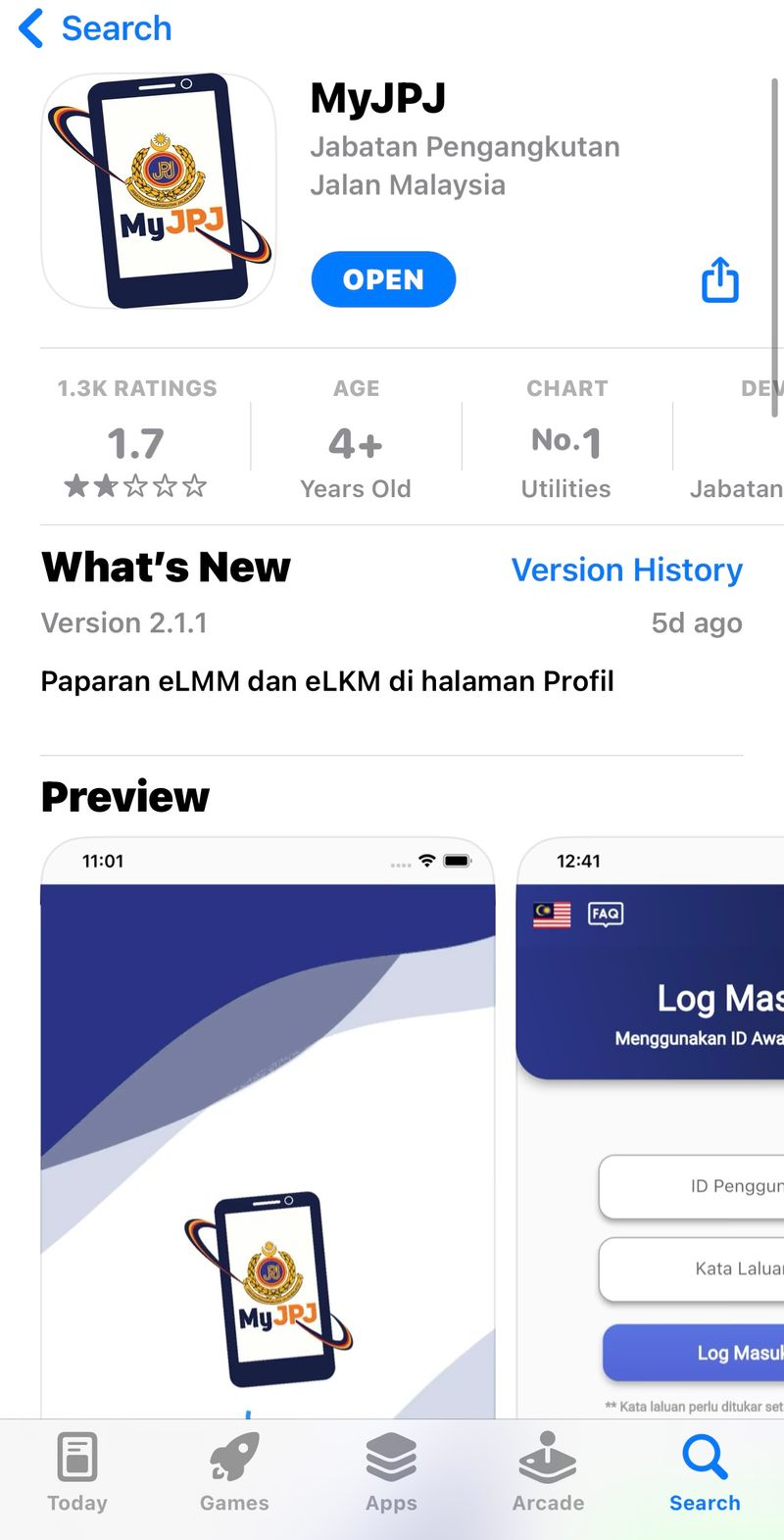784x1540 pixels.
Task: Open Version History
Action: [626, 570]
